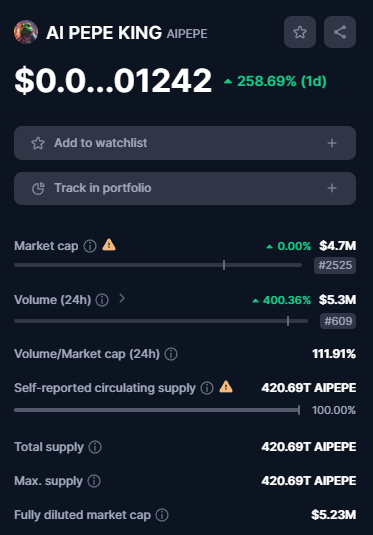Open Self-reported circulating supply info
This screenshot has width=373, height=535.
(x=207, y=388)
